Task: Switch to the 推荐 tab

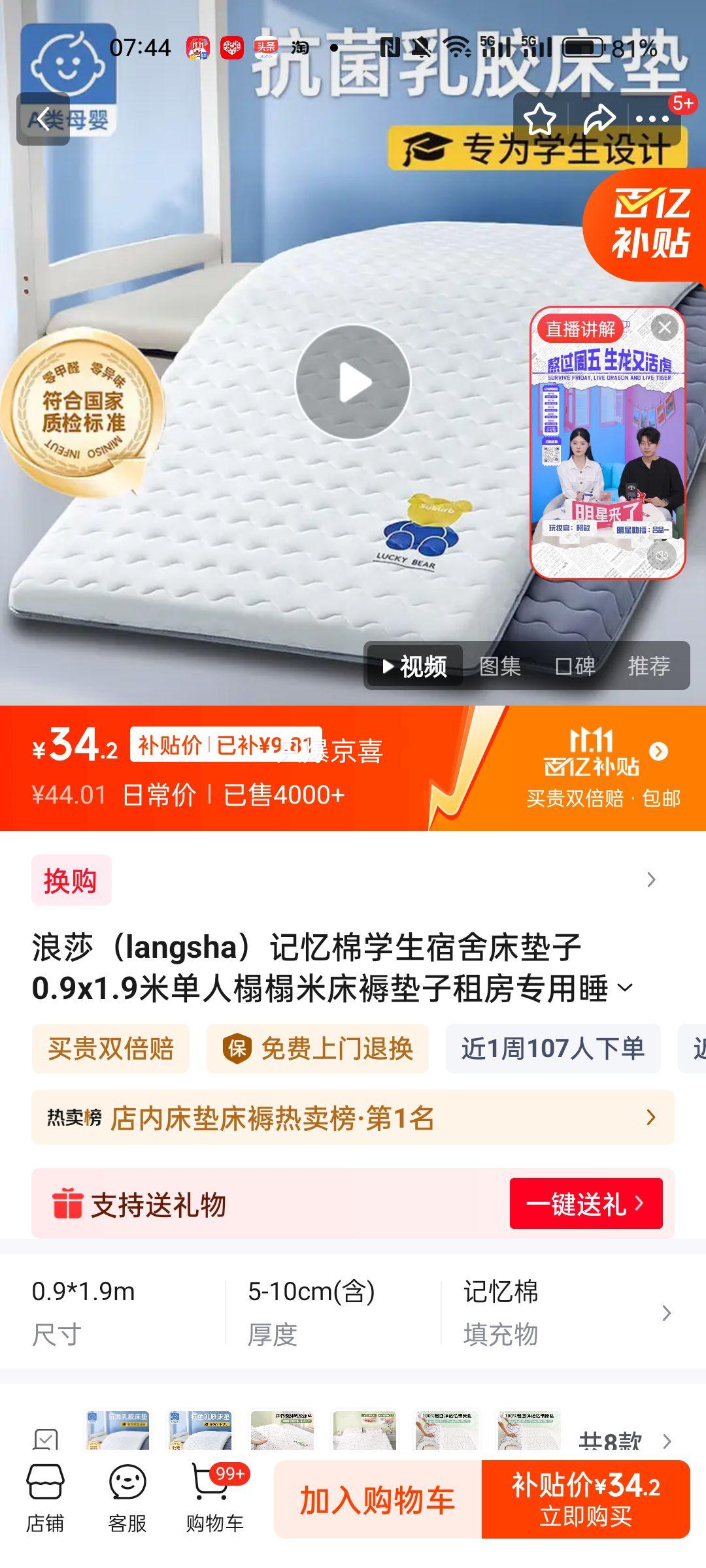Action: (649, 666)
